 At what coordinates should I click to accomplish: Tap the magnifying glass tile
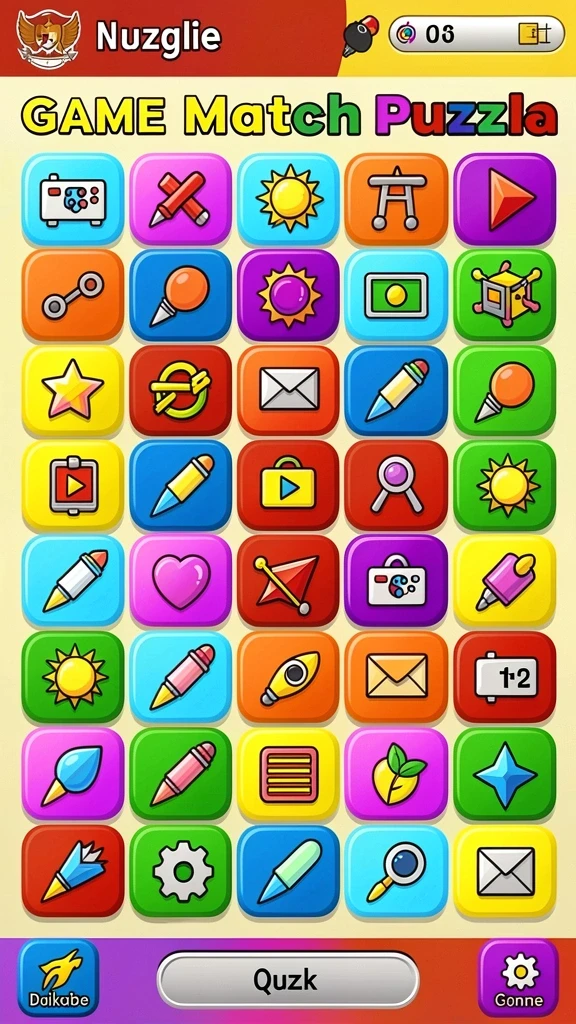[x=396, y=871]
